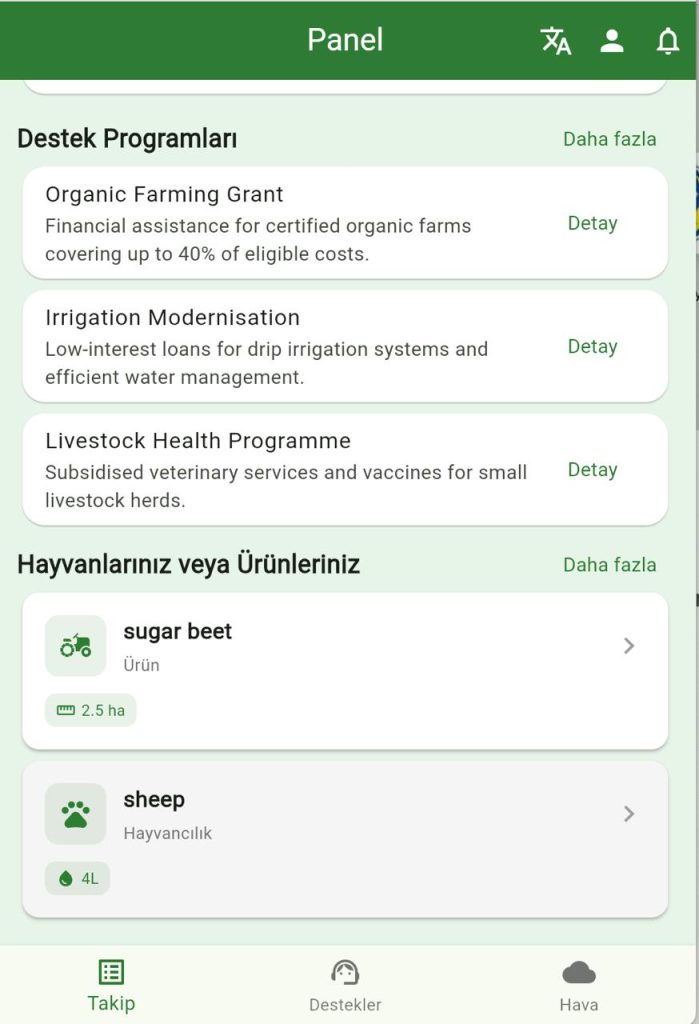Open the language translate icon
Viewport: 699px width, 1024px height.
click(556, 41)
